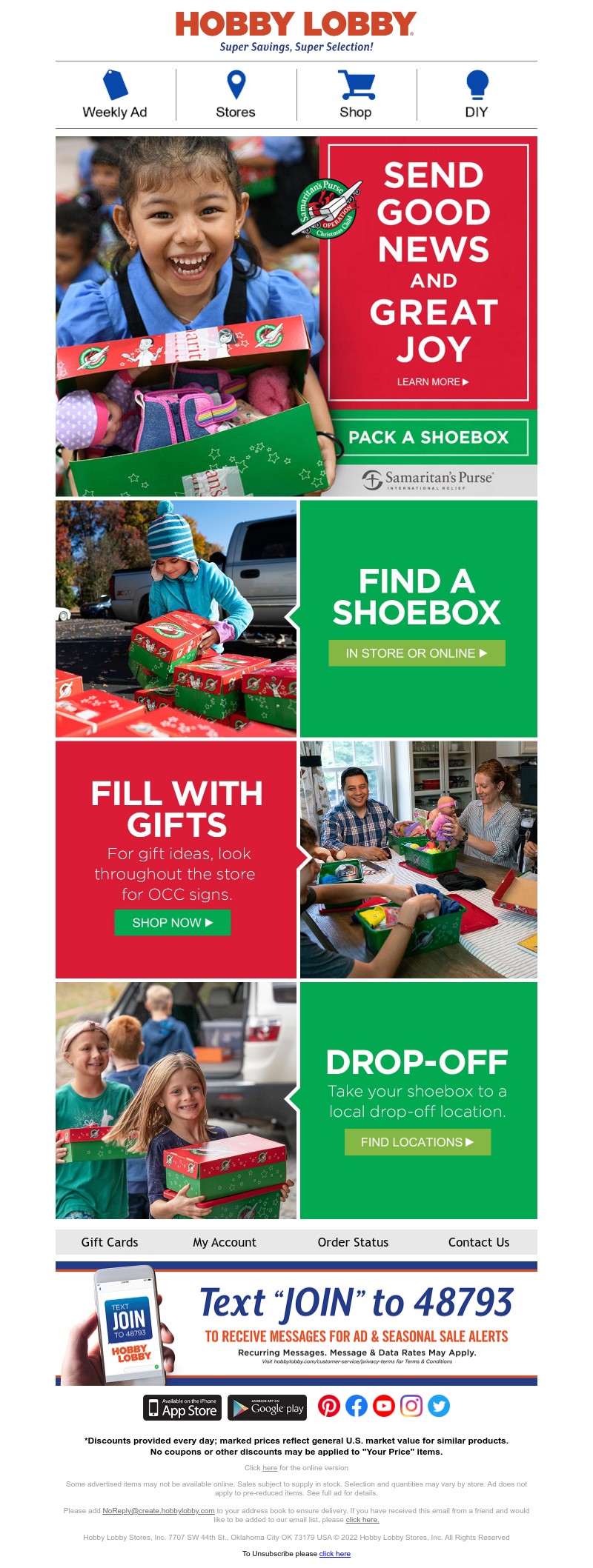Go to the Stores locator
The image size is (593, 1568).
coord(236,95)
